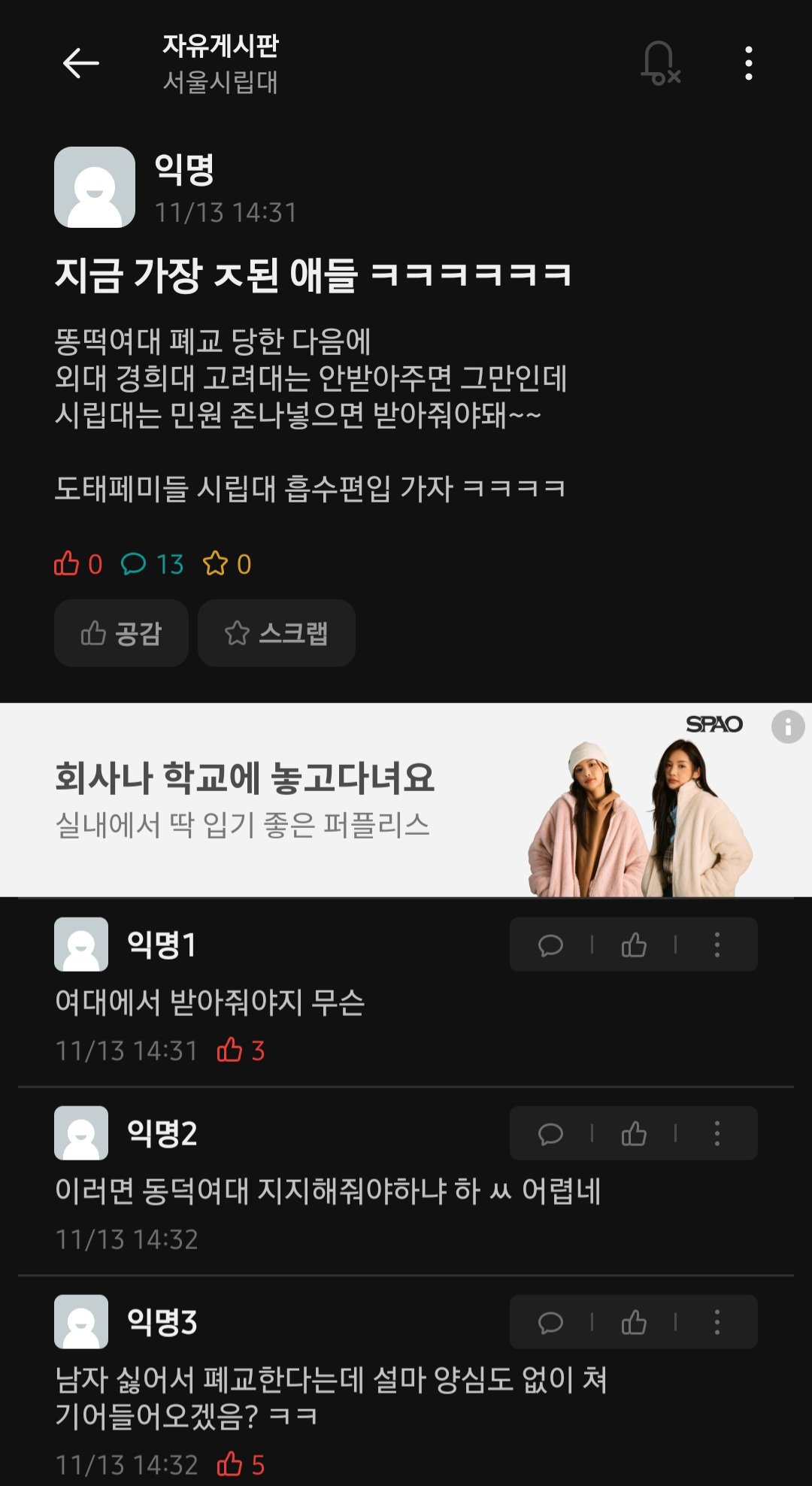Like 익명2's comment
This screenshot has width=812, height=1486.
(x=634, y=1133)
